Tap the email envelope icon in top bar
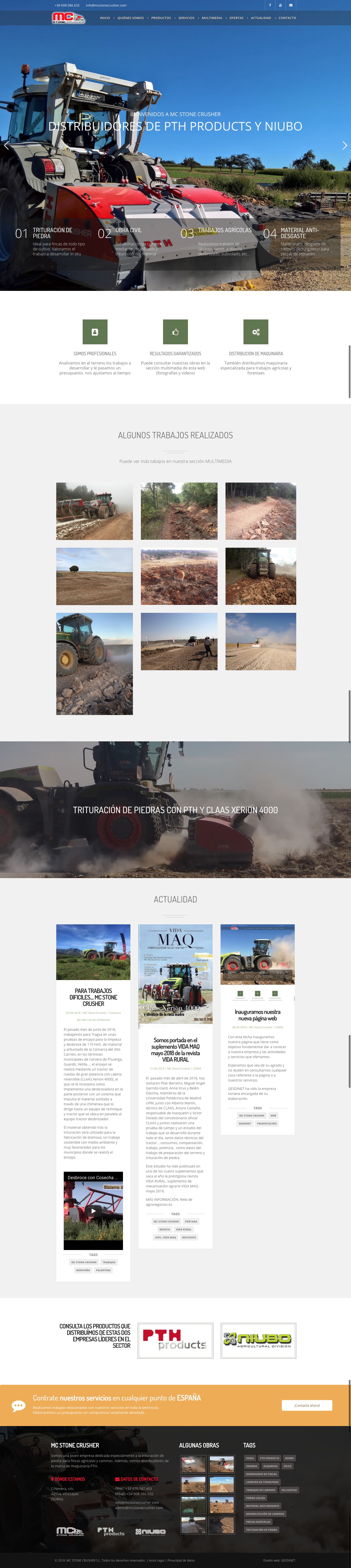 coord(291,5)
